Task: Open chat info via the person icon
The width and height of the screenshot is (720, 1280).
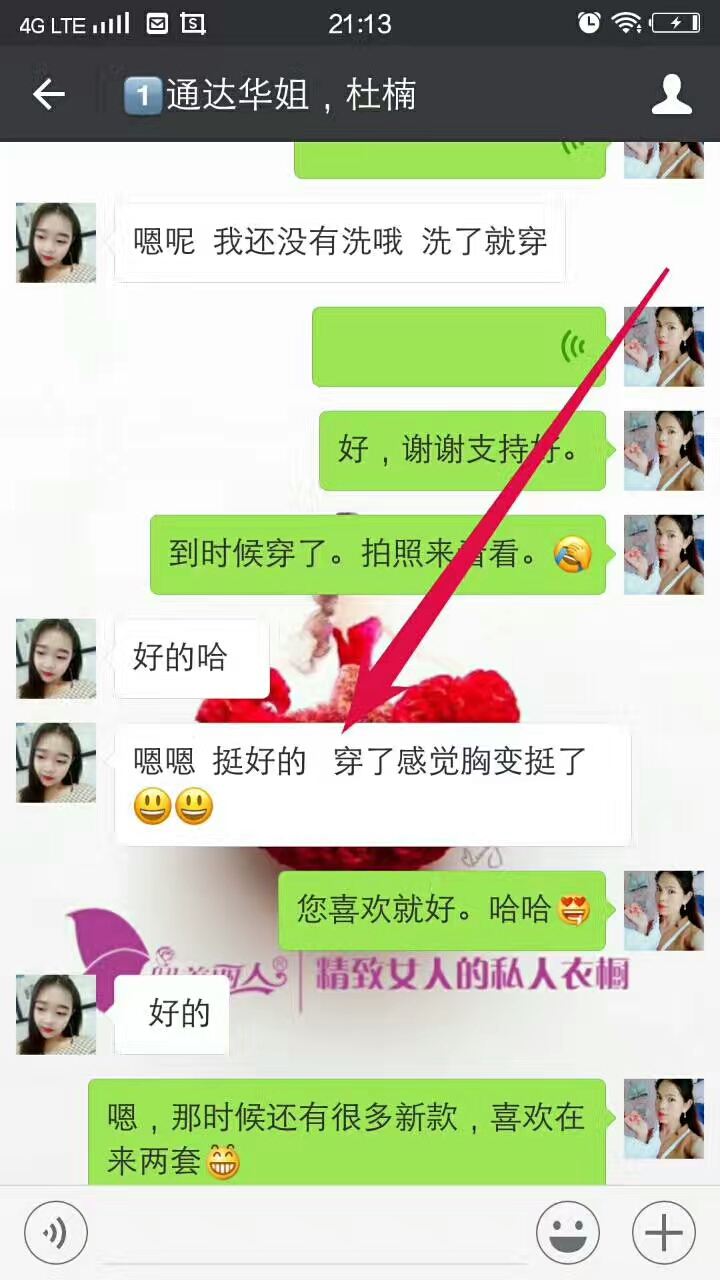Action: pyautogui.click(x=671, y=95)
